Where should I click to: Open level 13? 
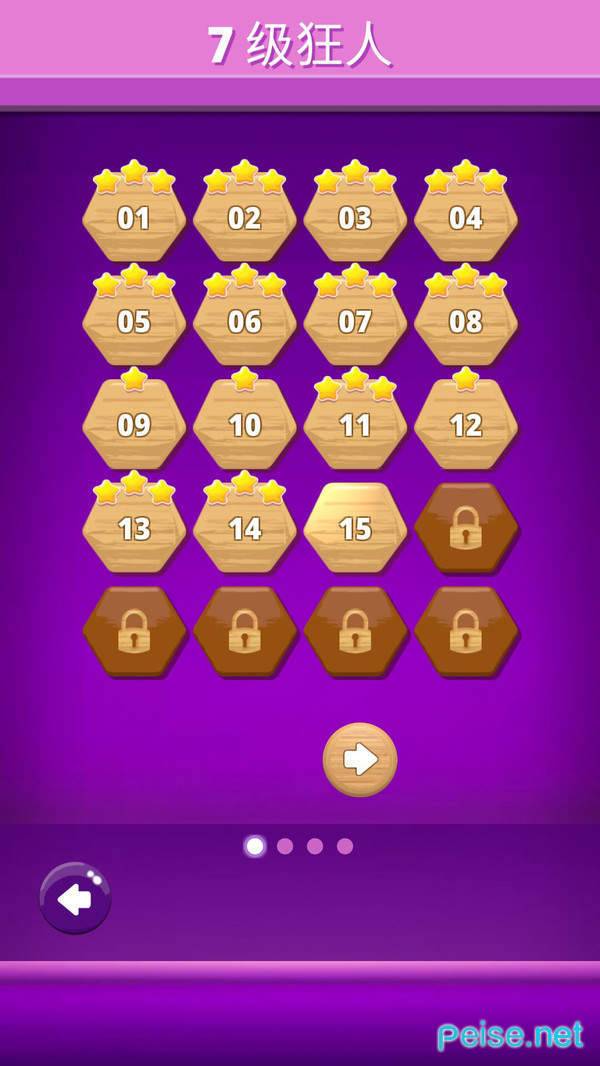pos(134,530)
